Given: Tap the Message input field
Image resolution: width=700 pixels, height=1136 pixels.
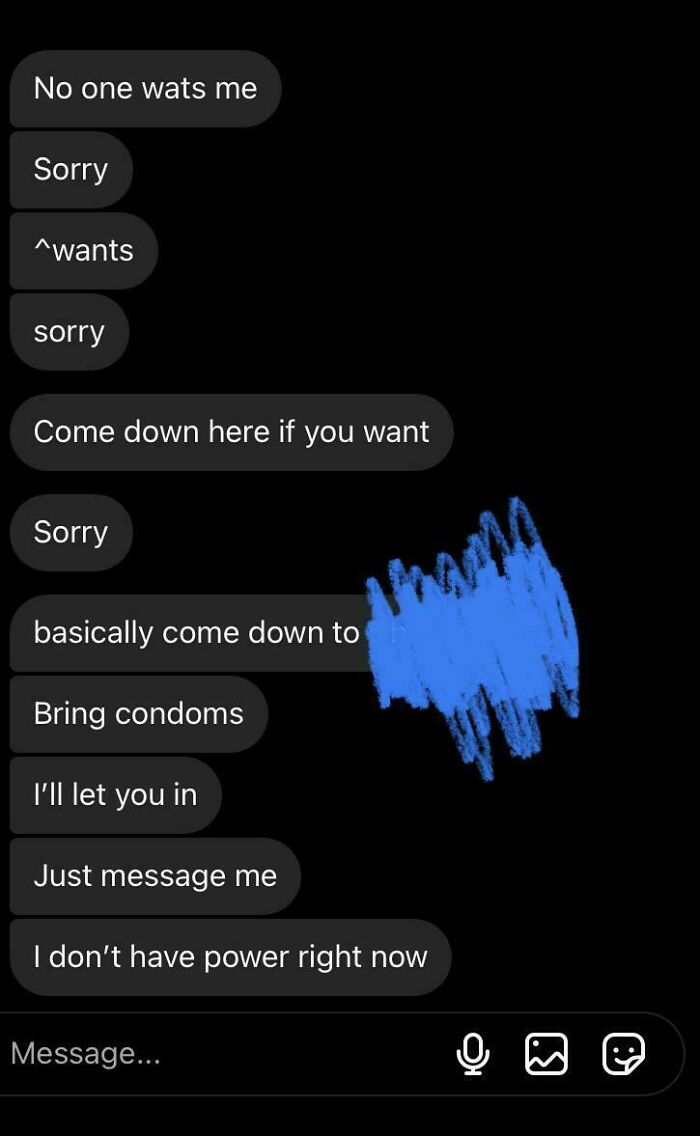Looking at the screenshot, I should click(x=200, y=1053).
